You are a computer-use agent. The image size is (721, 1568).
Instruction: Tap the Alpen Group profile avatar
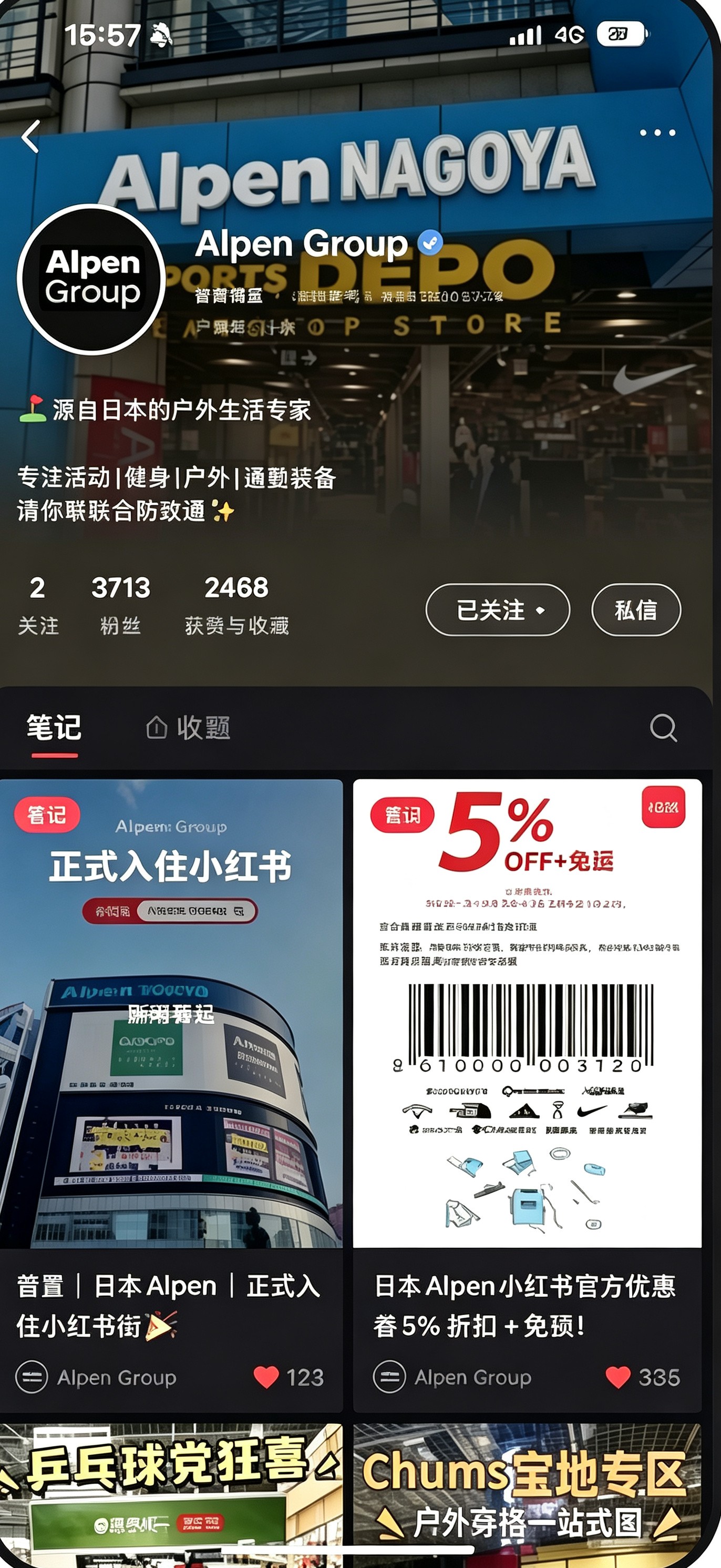92,279
